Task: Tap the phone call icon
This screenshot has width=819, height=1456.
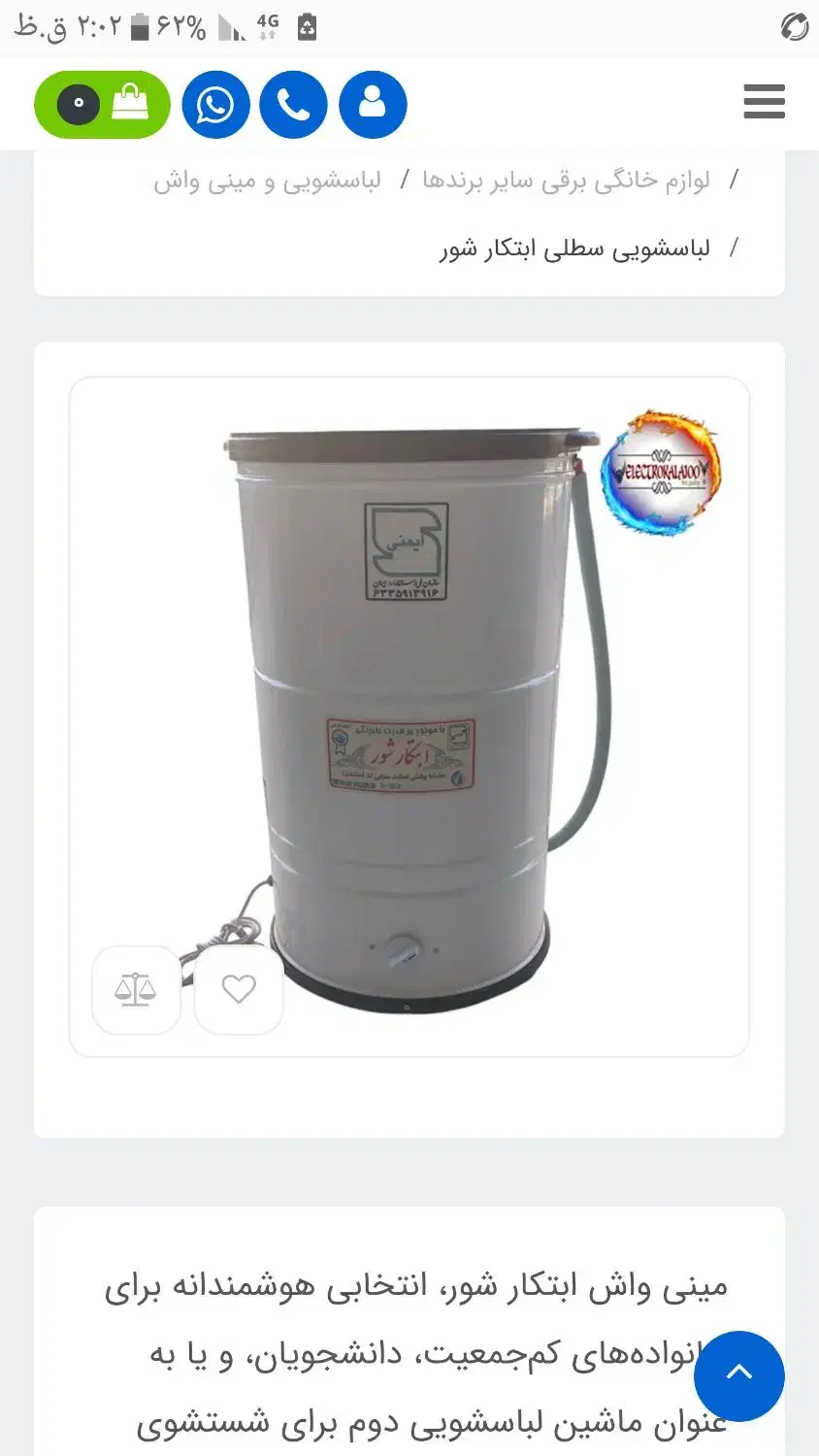Action: [x=294, y=104]
